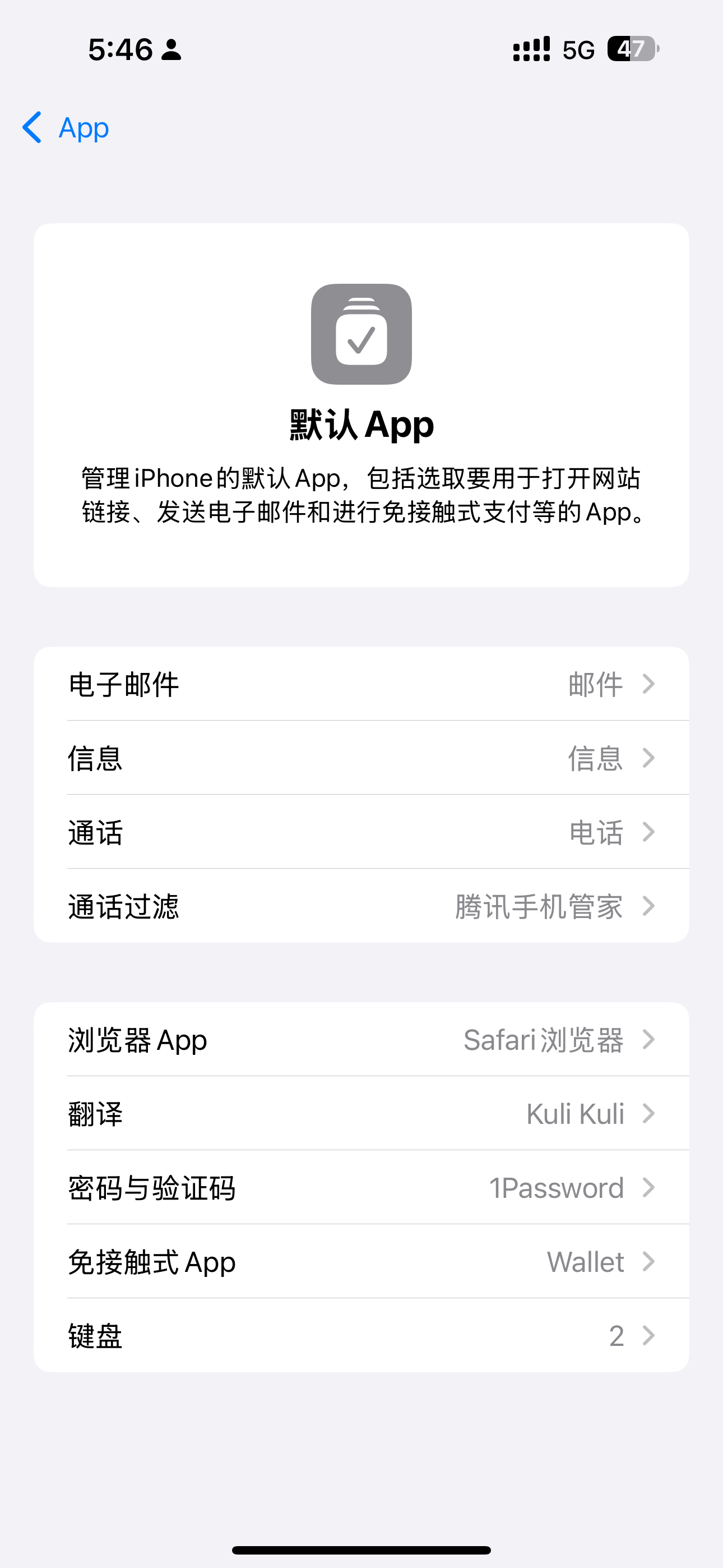The image size is (723, 1568).
Task: Open the 键盘 settings row
Action: [x=361, y=1335]
